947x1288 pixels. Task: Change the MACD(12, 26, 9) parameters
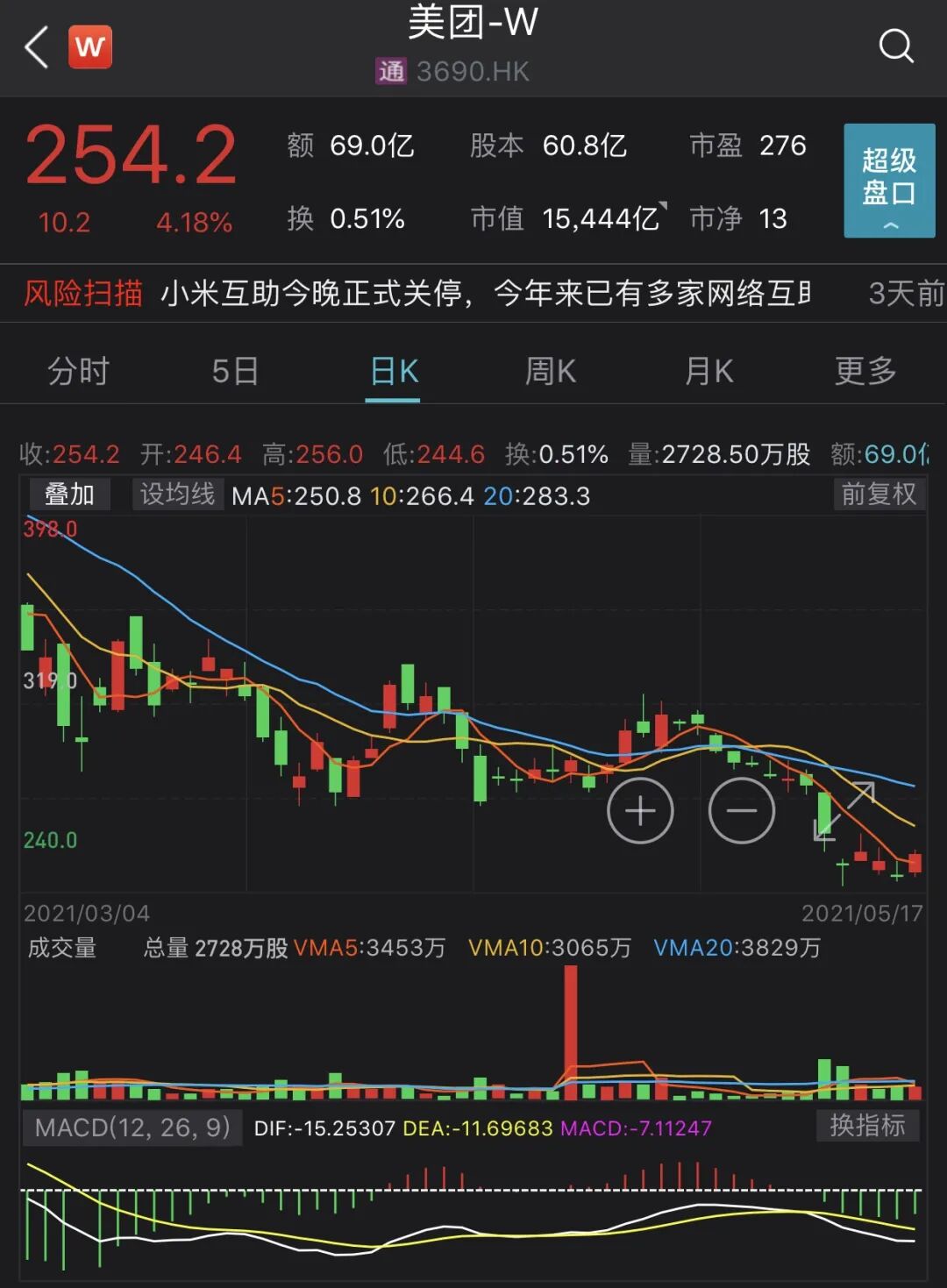(132, 1128)
